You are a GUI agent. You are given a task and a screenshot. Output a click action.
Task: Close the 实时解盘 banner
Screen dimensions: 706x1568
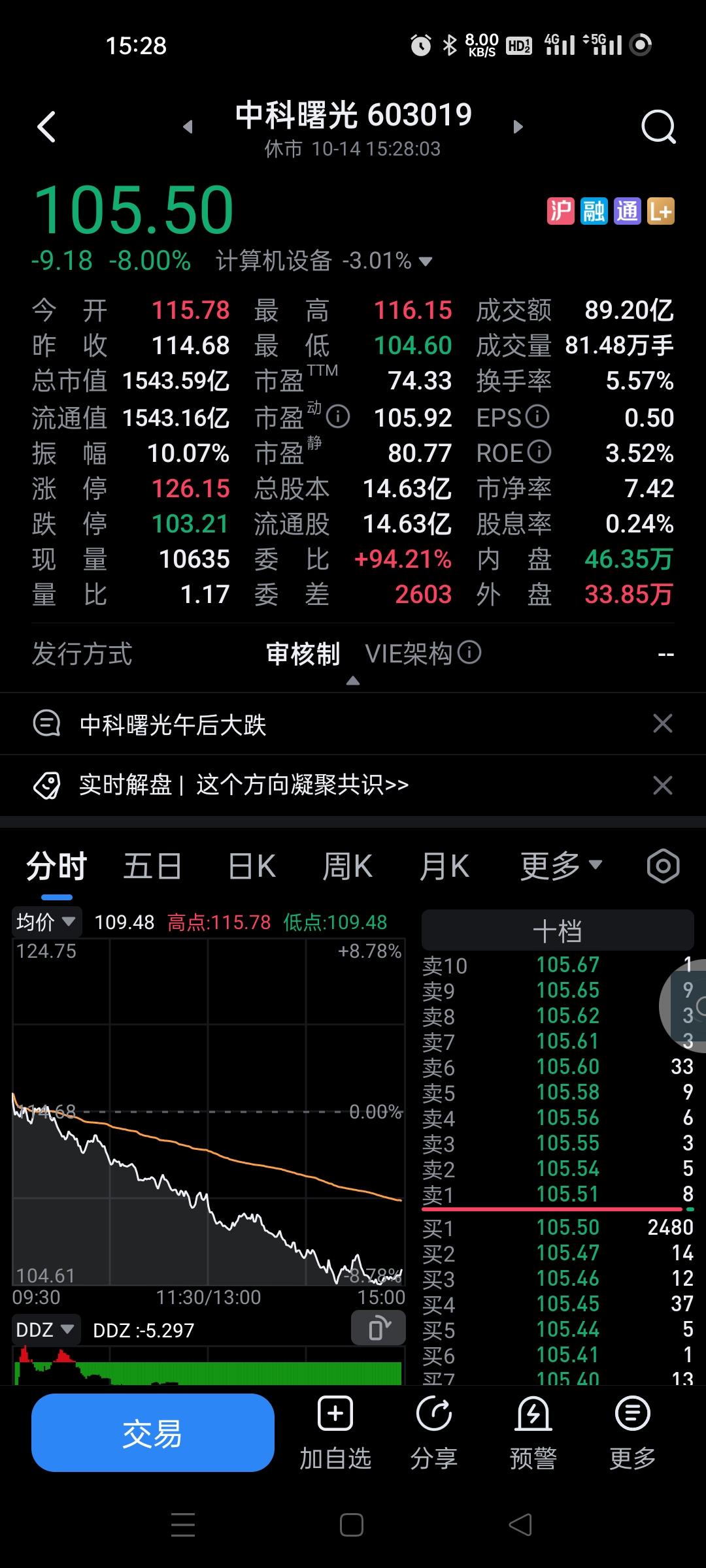(663, 785)
